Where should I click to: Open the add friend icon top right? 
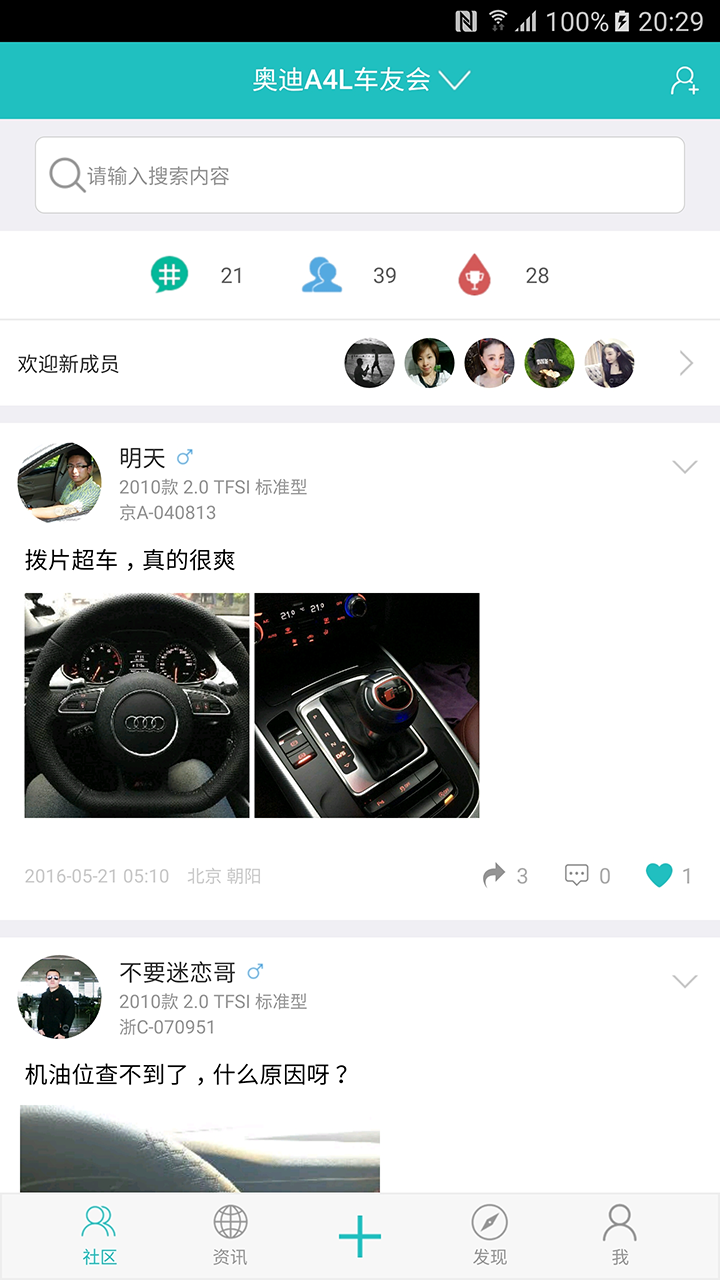tap(684, 79)
